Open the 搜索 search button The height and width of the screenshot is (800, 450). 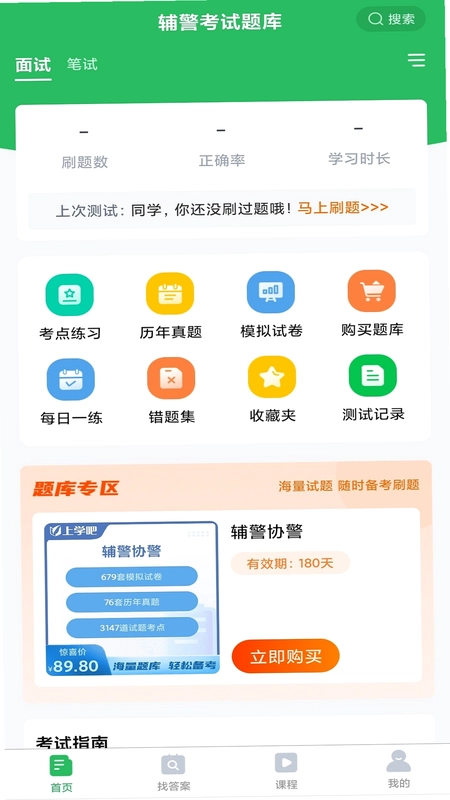390,19
